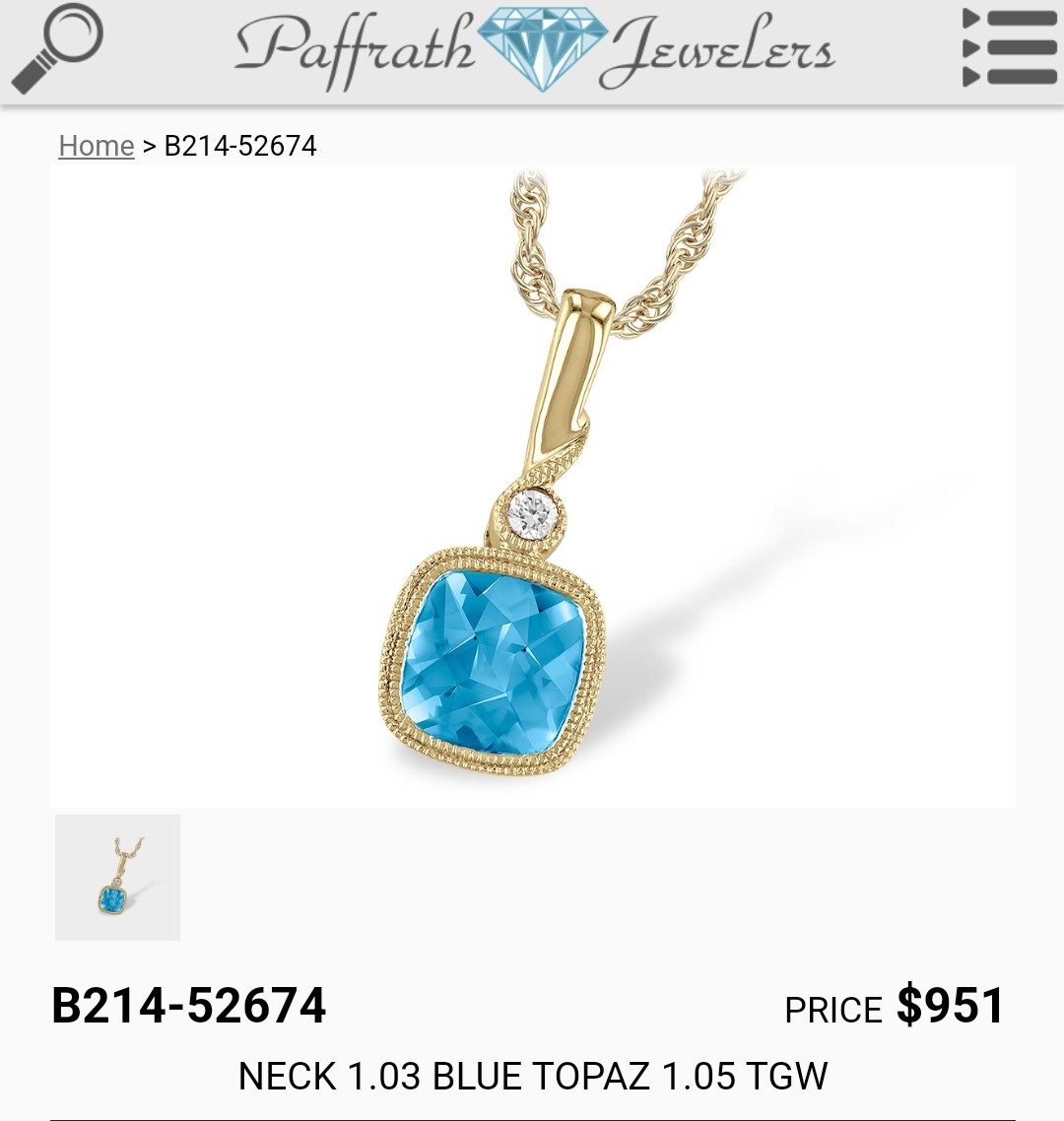Go to the Home breadcrumb link

96,146
